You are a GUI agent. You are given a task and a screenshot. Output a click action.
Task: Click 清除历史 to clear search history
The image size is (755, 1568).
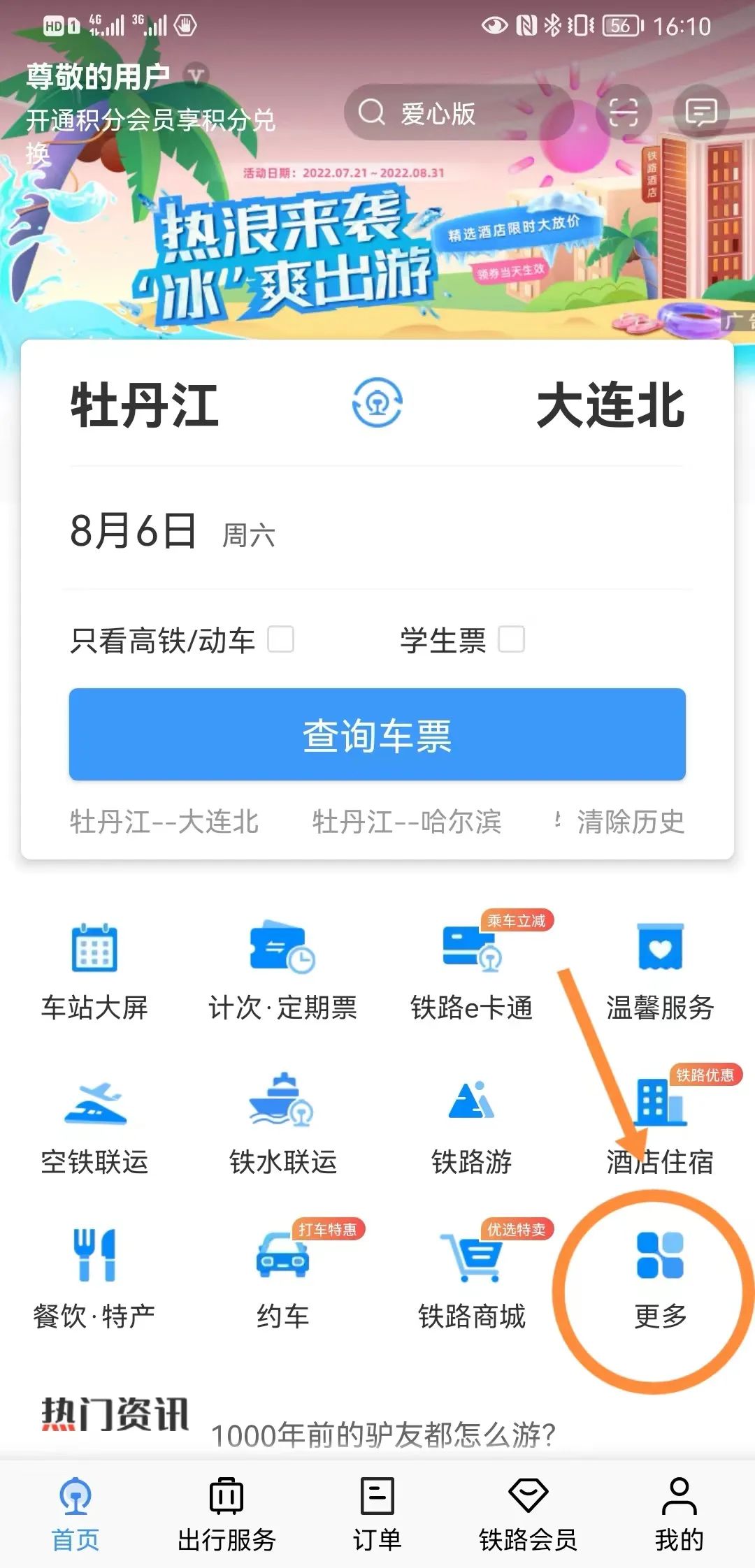pyautogui.click(x=628, y=822)
